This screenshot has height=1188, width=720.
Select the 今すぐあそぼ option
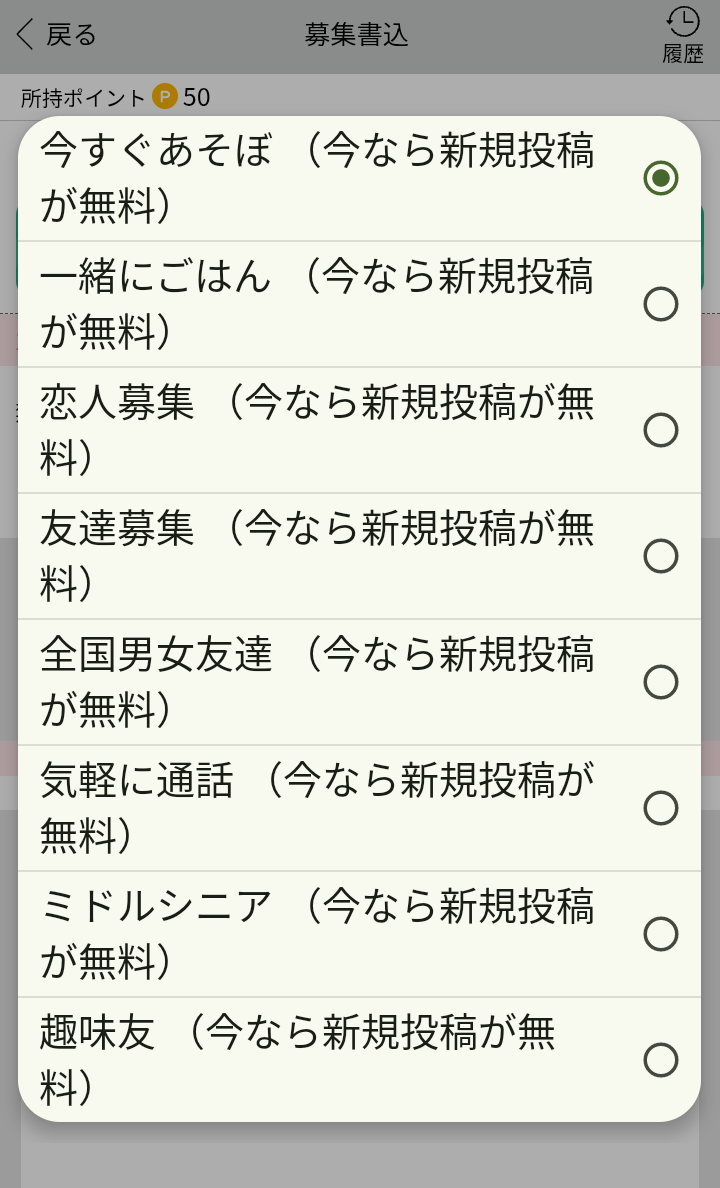tap(660, 178)
